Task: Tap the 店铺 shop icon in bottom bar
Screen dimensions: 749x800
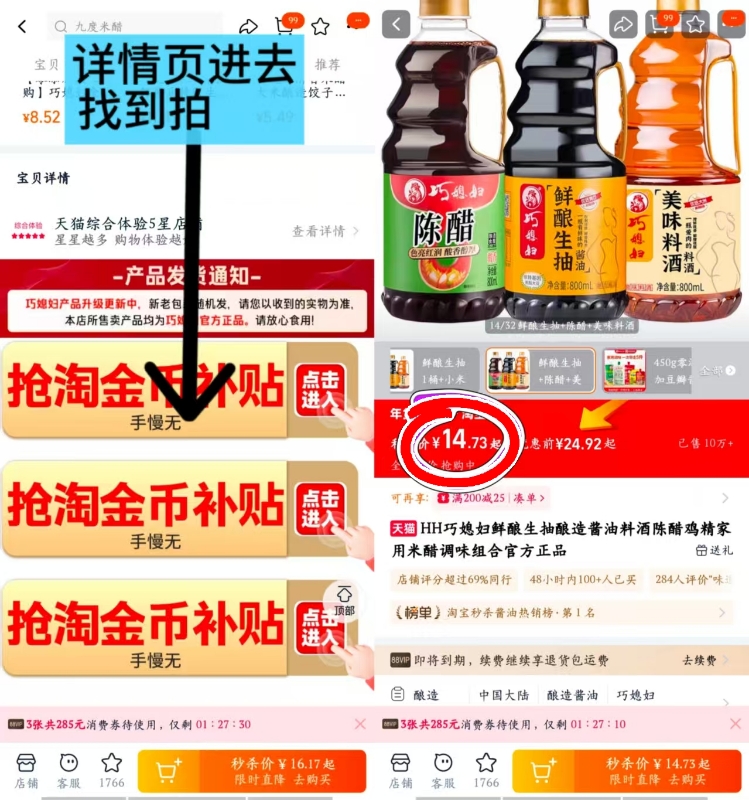Action: coord(27,770)
